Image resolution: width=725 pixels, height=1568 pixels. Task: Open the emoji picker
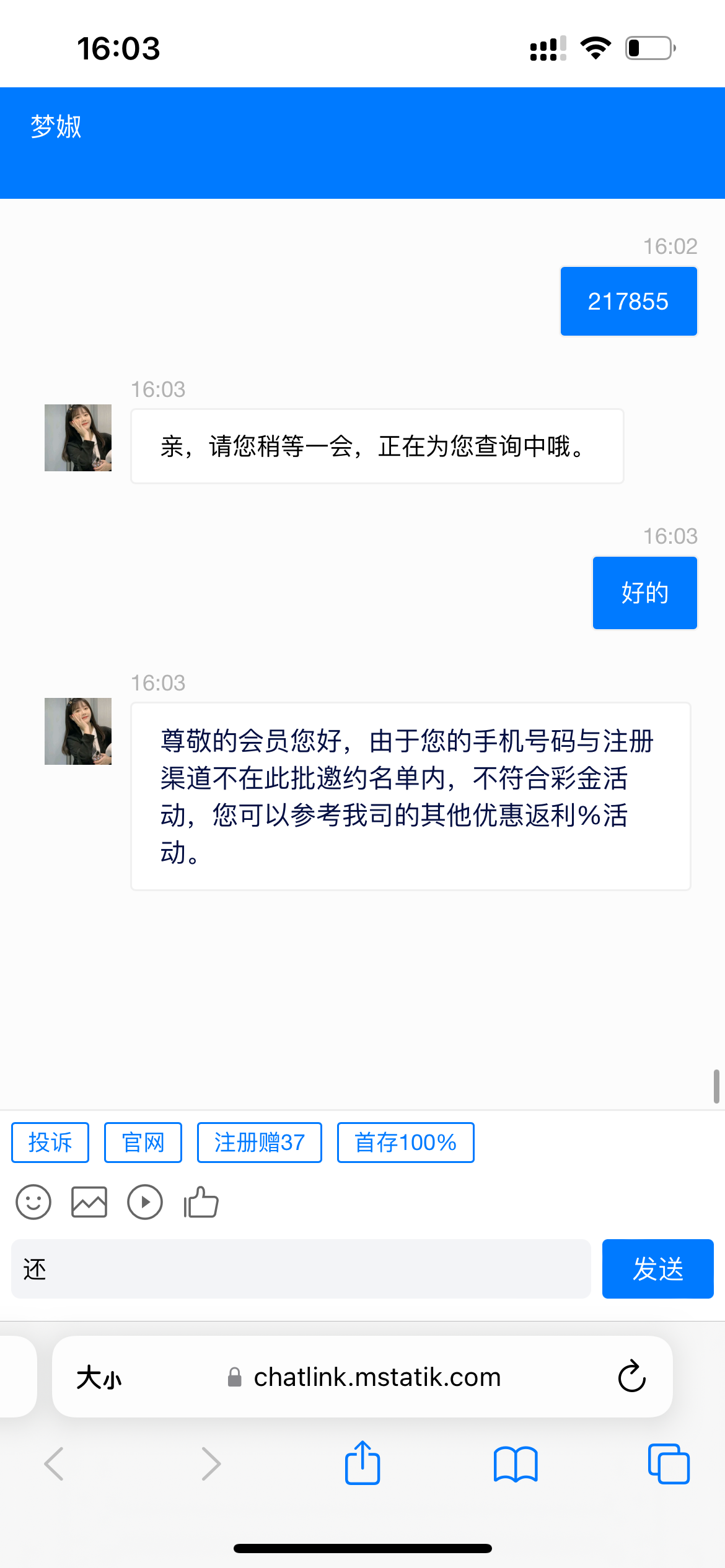(x=33, y=1202)
